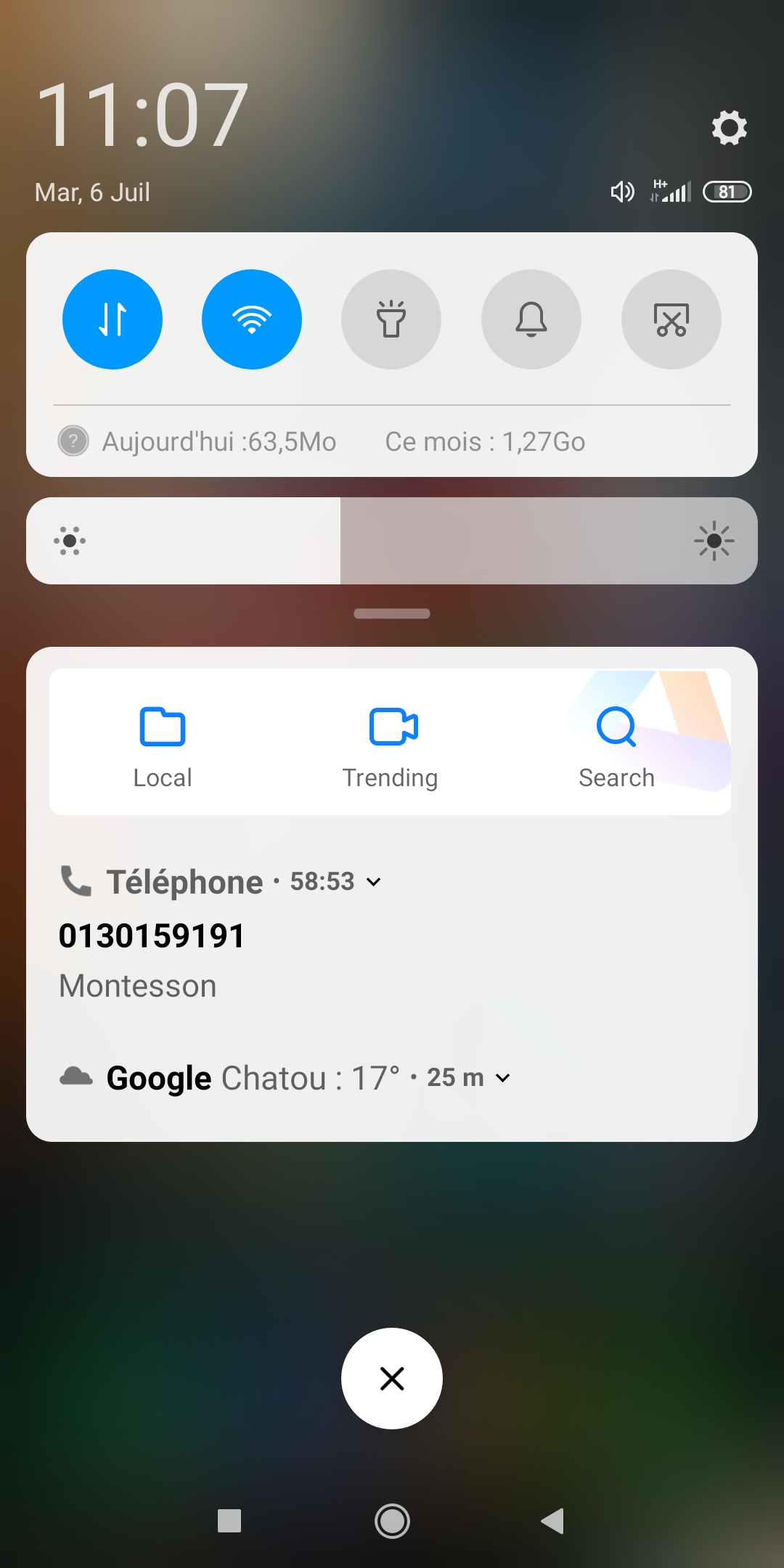Image resolution: width=784 pixels, height=1568 pixels.
Task: Clear all notifications with the X button
Action: tap(392, 1379)
